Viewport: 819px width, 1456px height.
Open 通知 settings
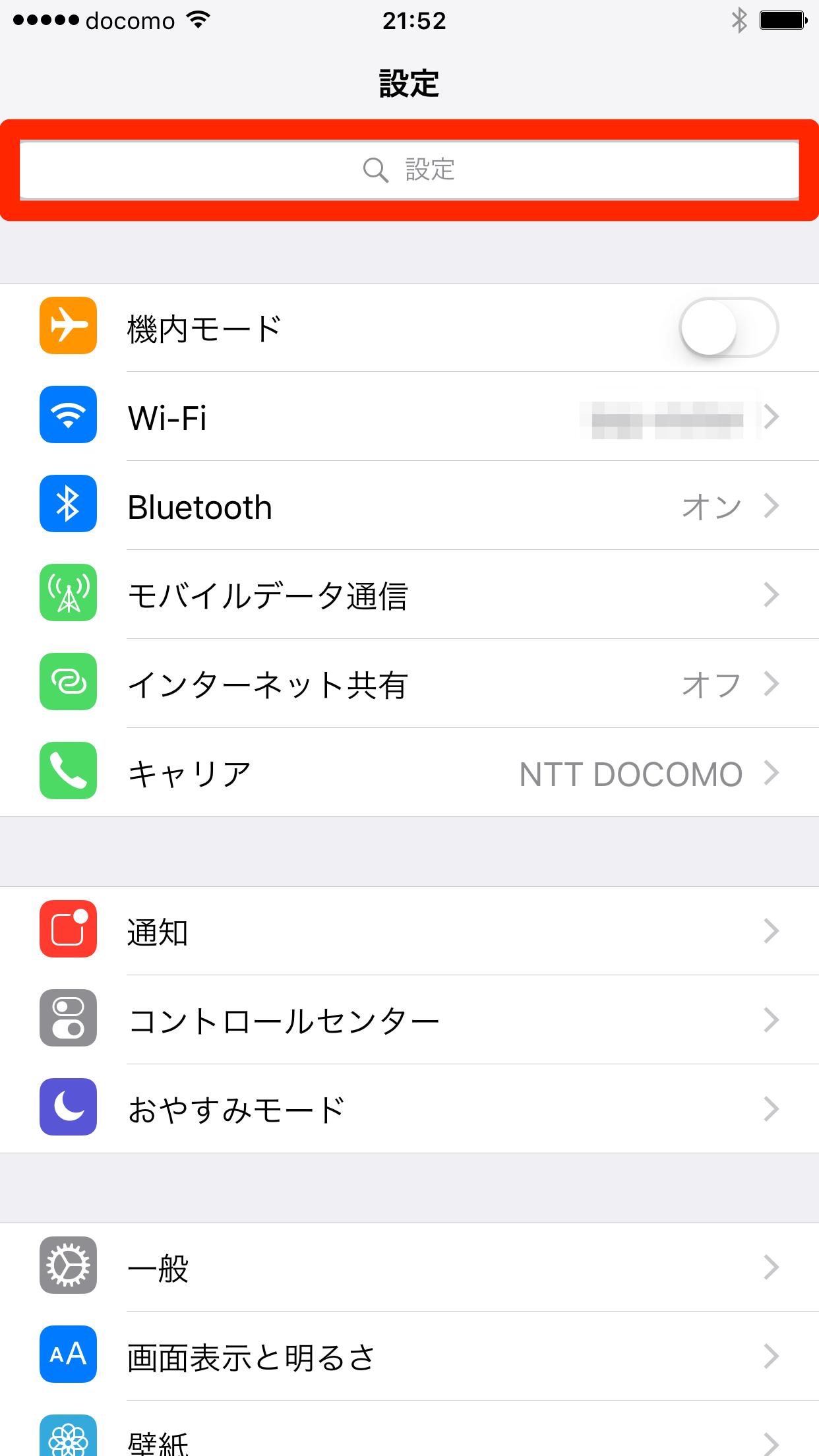[409, 931]
